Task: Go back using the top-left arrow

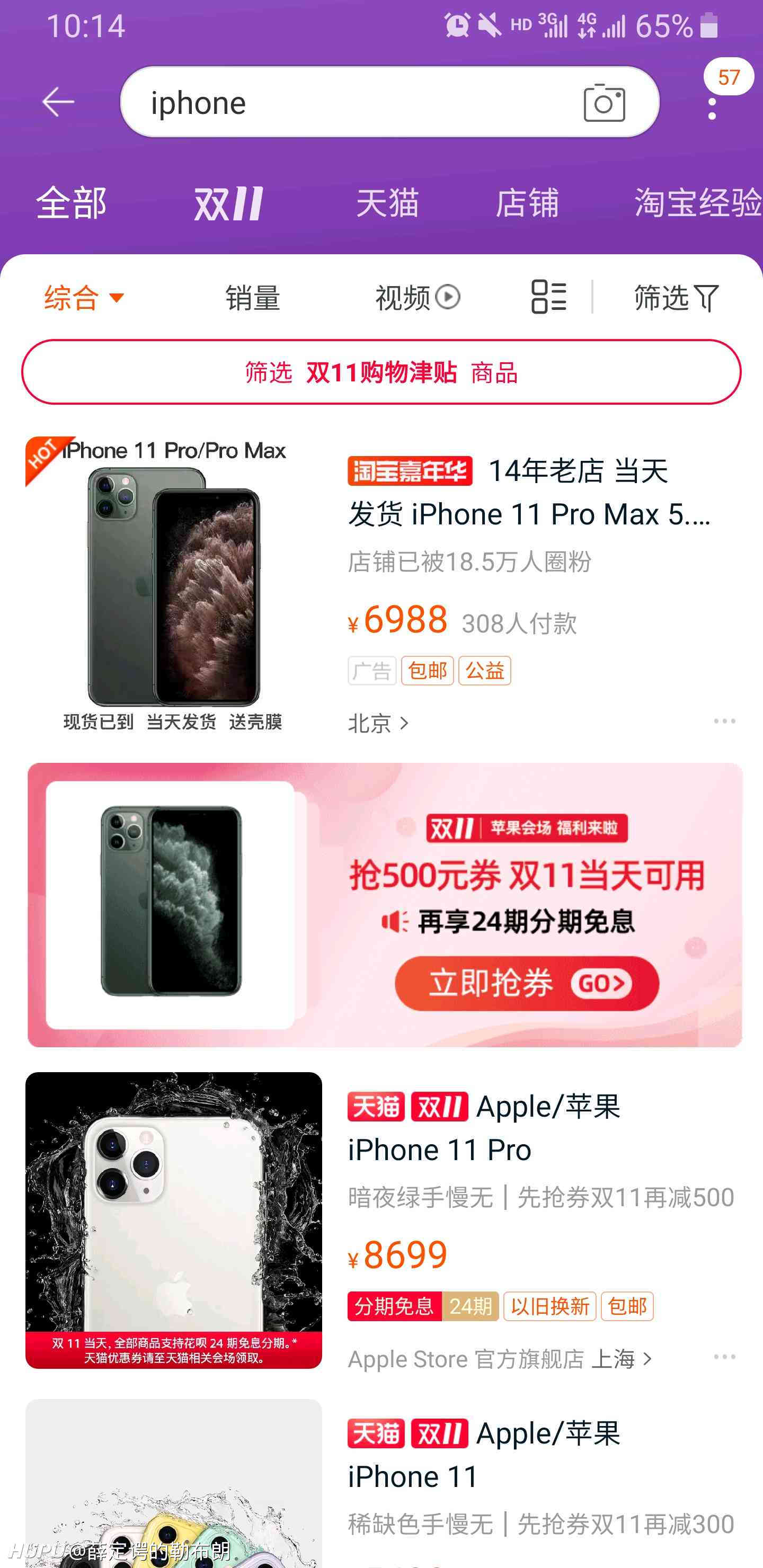Action: (x=58, y=102)
